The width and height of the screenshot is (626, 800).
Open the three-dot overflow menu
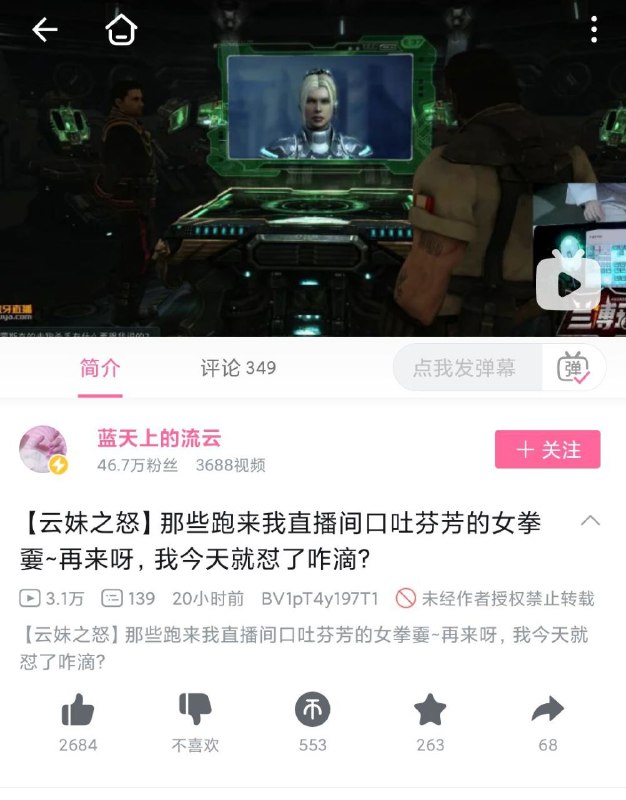tap(594, 30)
